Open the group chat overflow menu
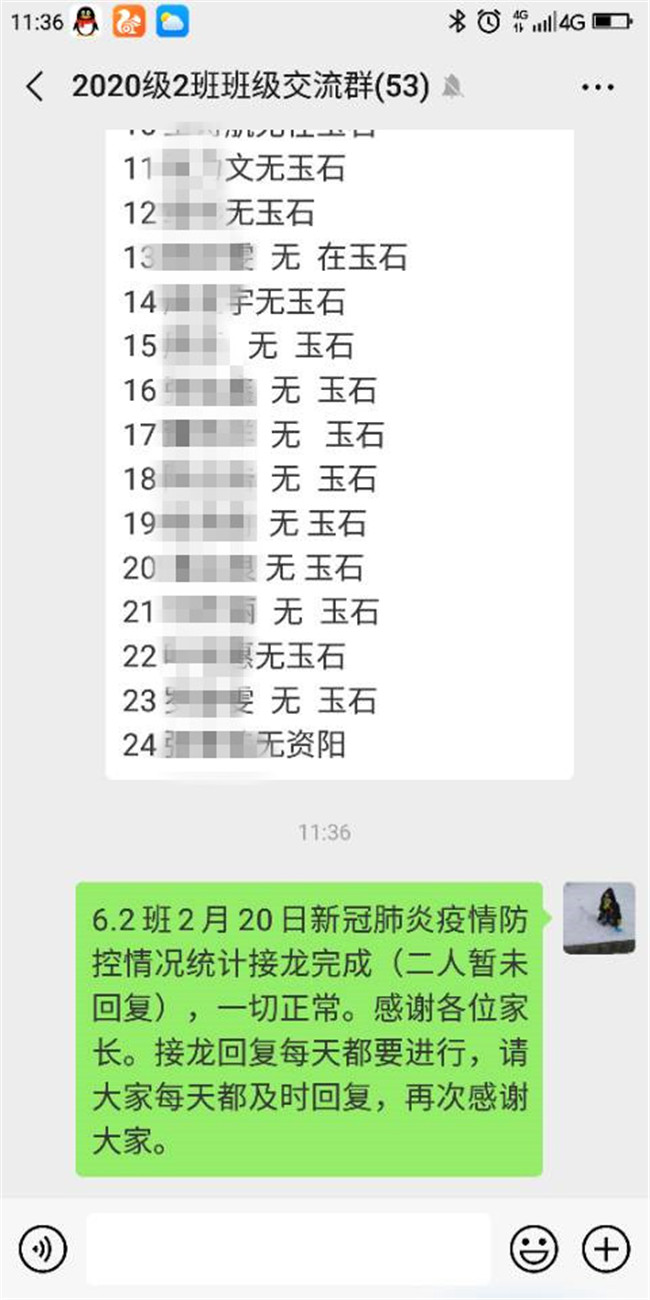This screenshot has width=650, height=1300. (597, 87)
